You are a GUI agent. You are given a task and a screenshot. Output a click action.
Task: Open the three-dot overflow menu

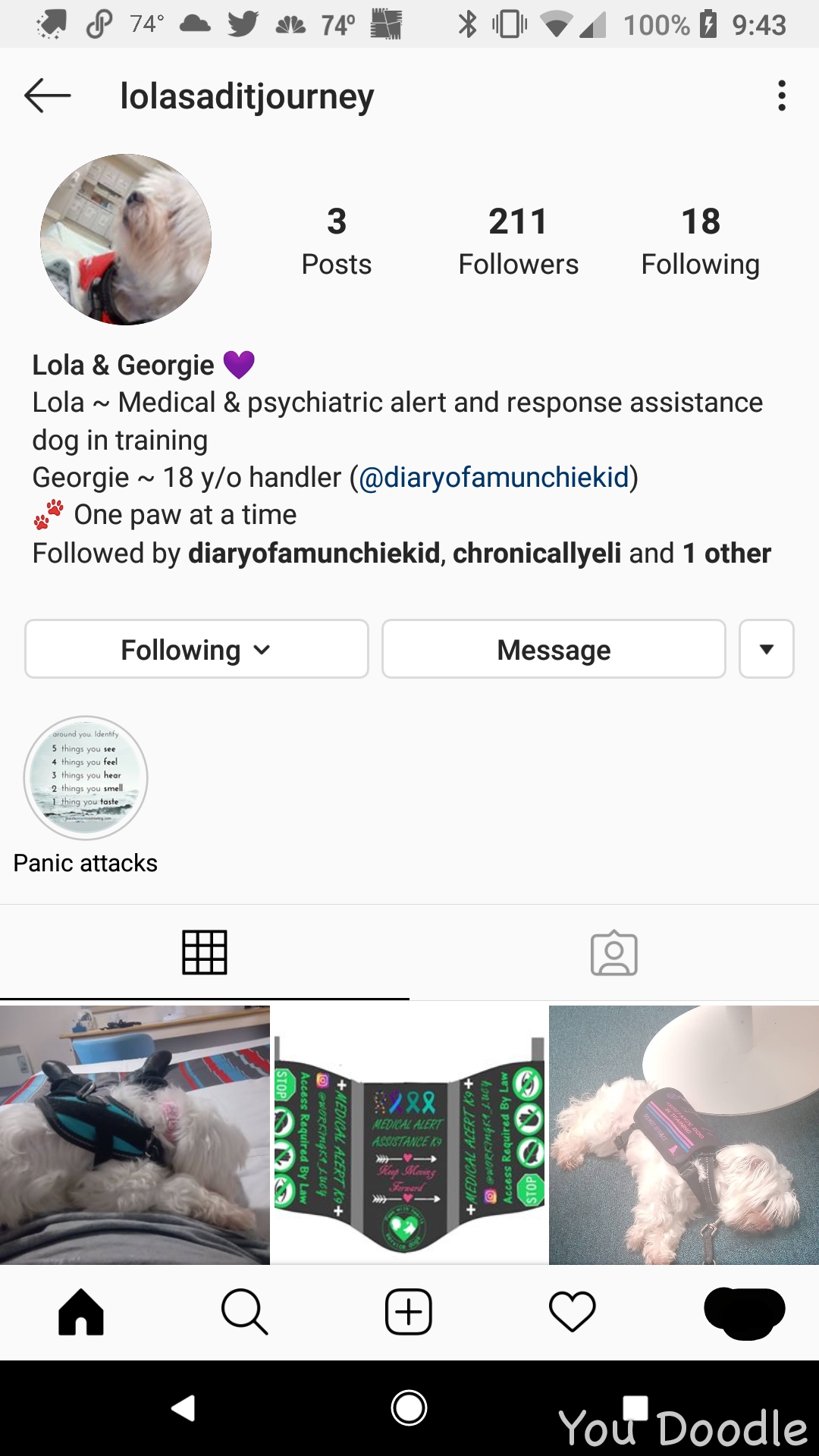pos(782,96)
